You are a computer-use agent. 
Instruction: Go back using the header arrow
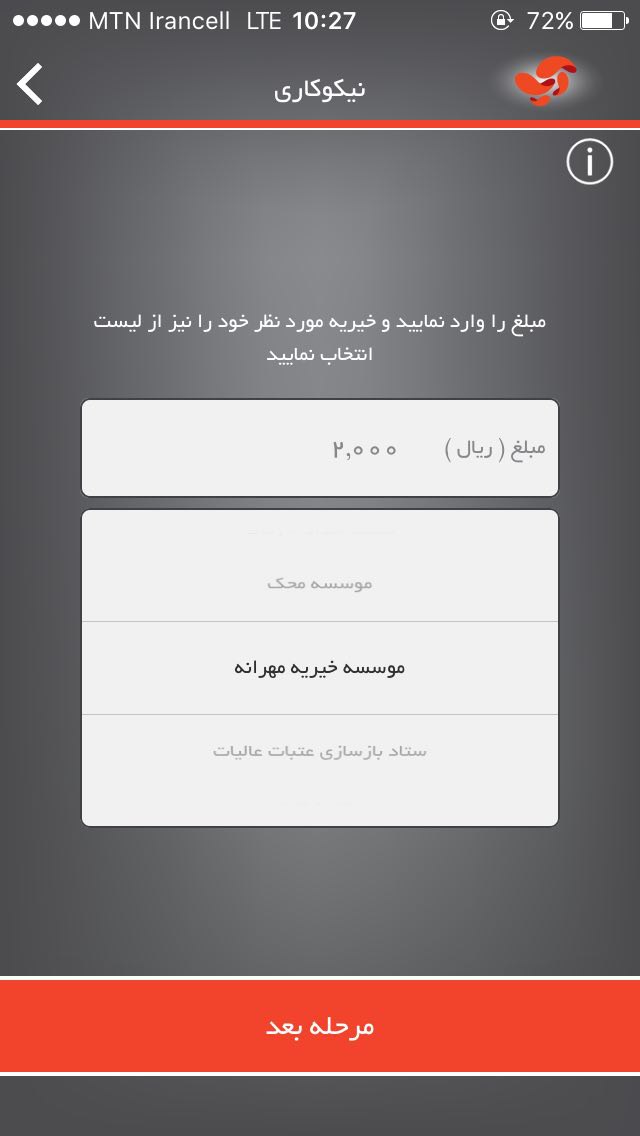click(x=31, y=84)
